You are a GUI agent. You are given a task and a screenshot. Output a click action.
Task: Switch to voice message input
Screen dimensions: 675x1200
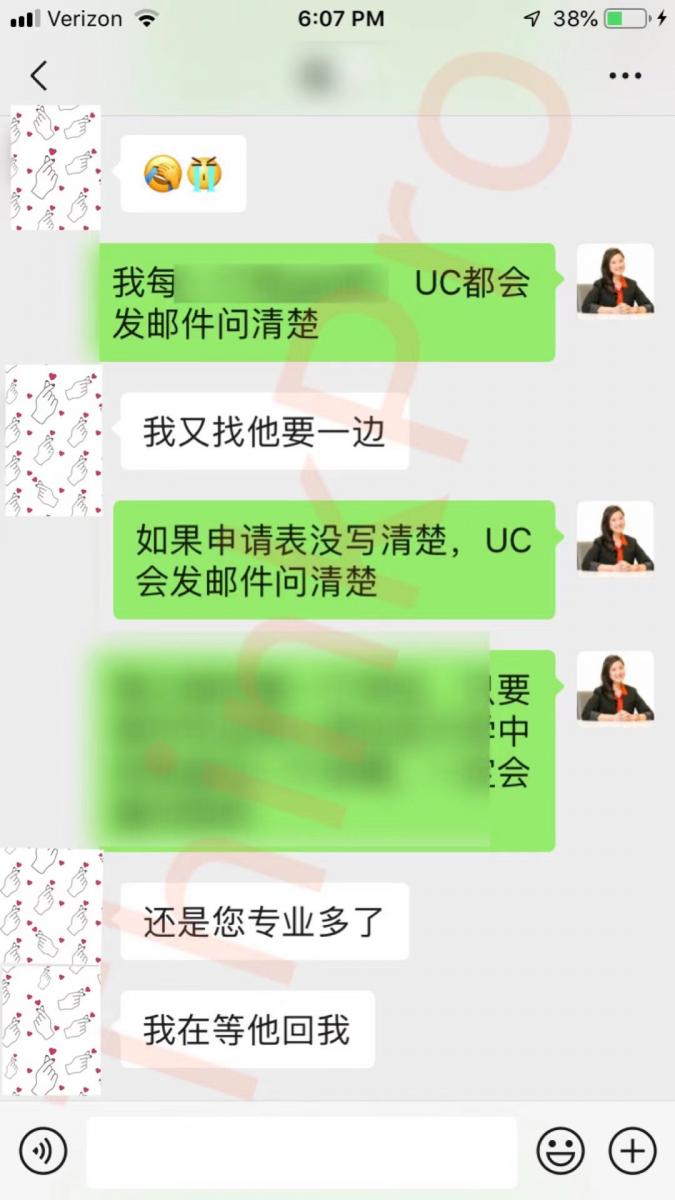click(43, 1151)
